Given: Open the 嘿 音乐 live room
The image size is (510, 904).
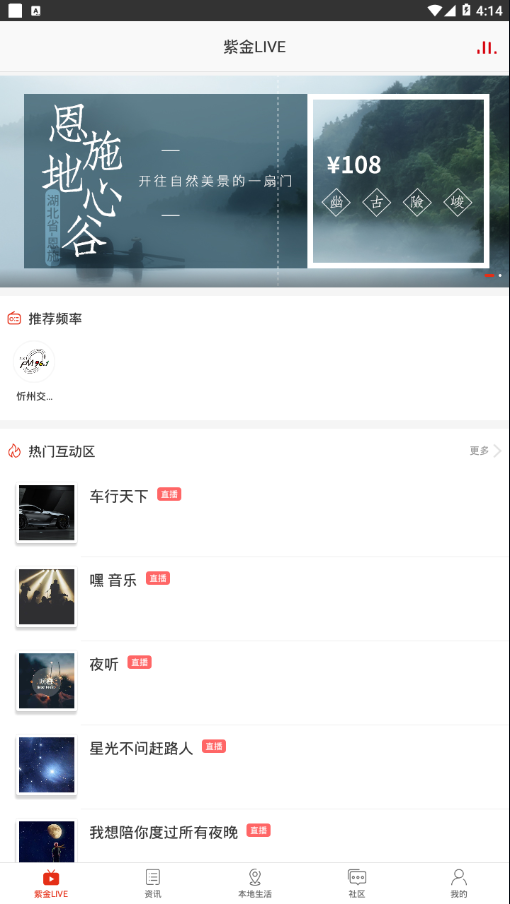Looking at the screenshot, I should 255,598.
